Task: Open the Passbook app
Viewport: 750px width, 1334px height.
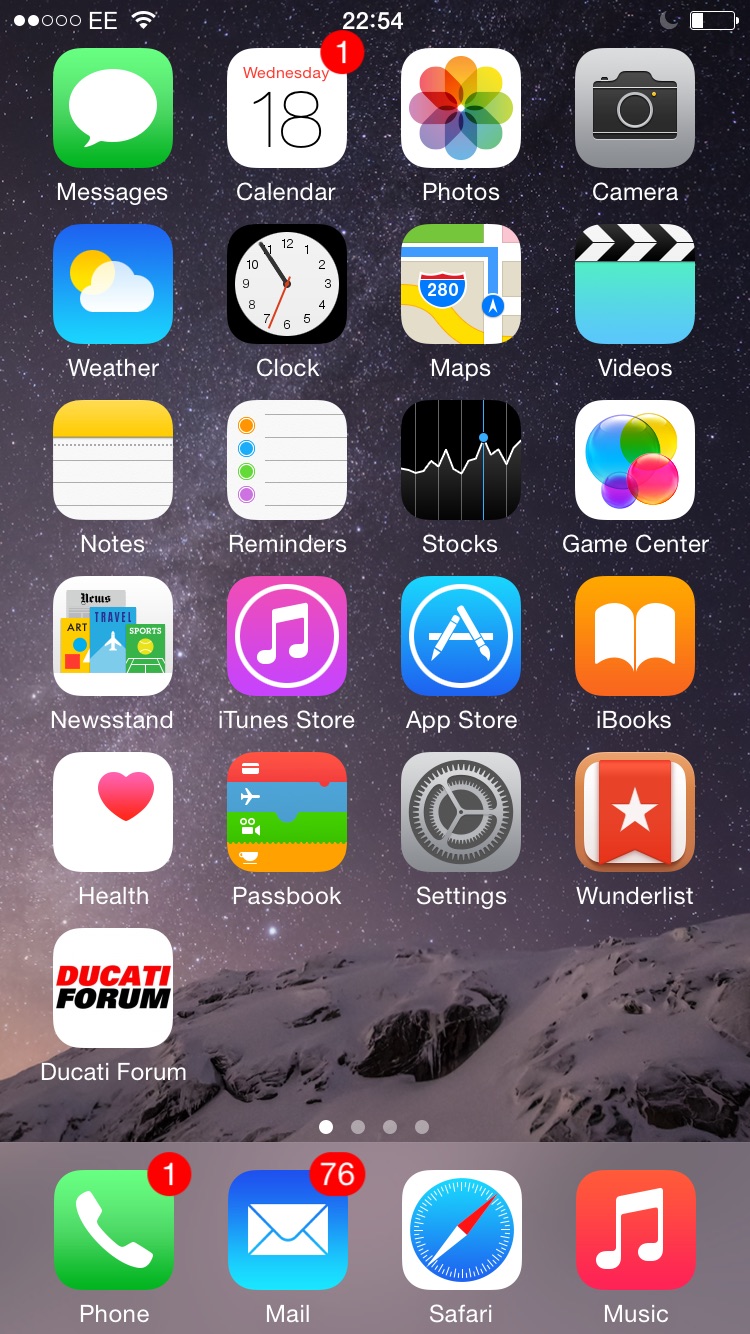Action: [x=287, y=812]
